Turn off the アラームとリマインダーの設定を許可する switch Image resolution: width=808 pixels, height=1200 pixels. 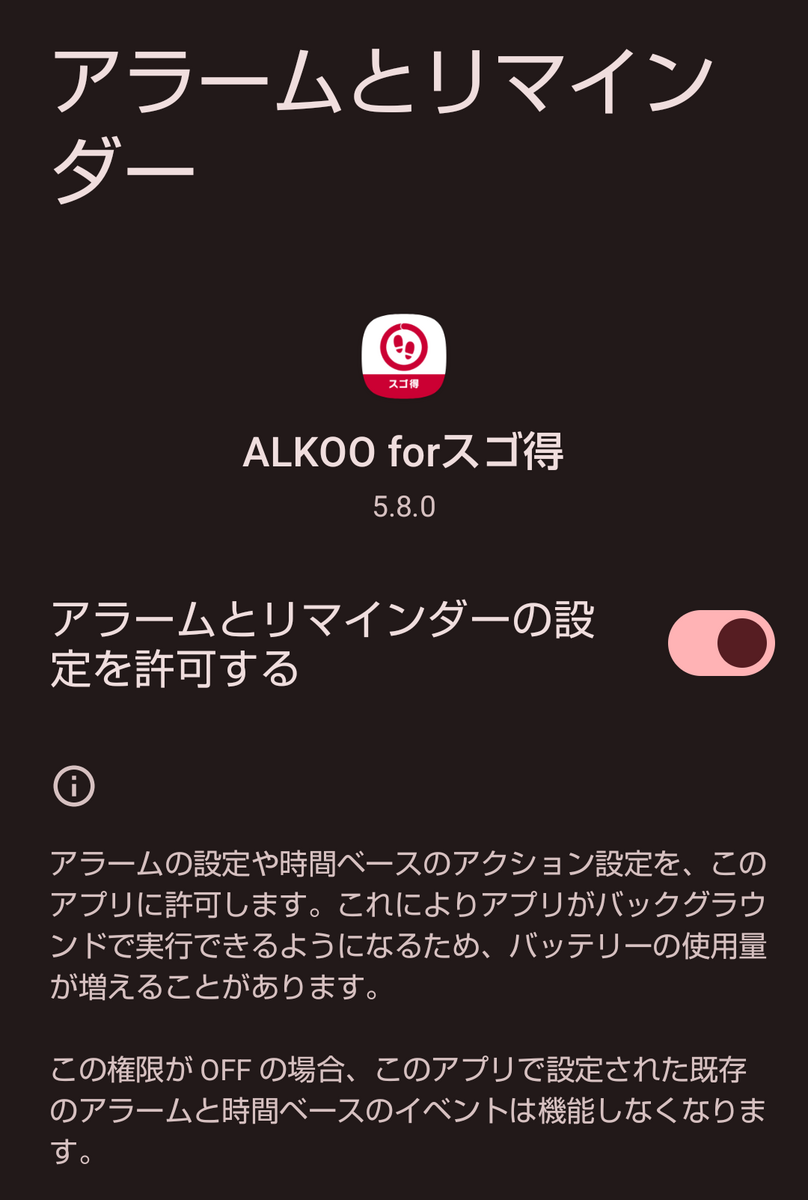point(721,643)
